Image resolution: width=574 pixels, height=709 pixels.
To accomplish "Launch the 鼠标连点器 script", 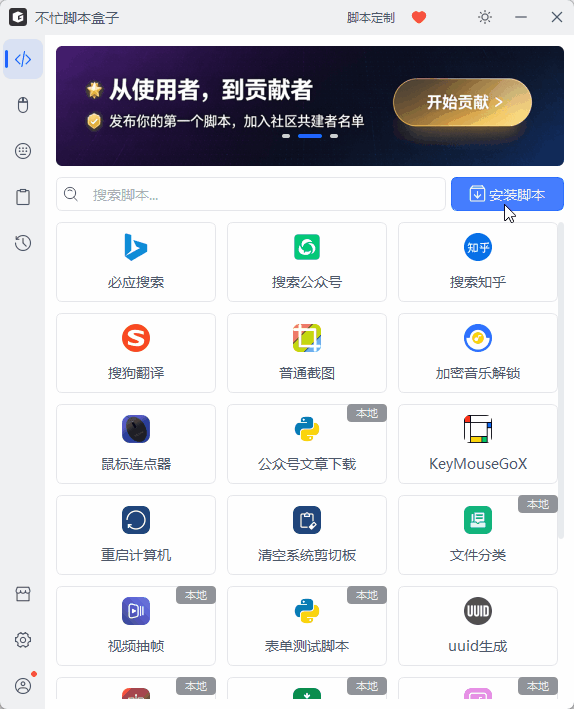I will (x=136, y=444).
